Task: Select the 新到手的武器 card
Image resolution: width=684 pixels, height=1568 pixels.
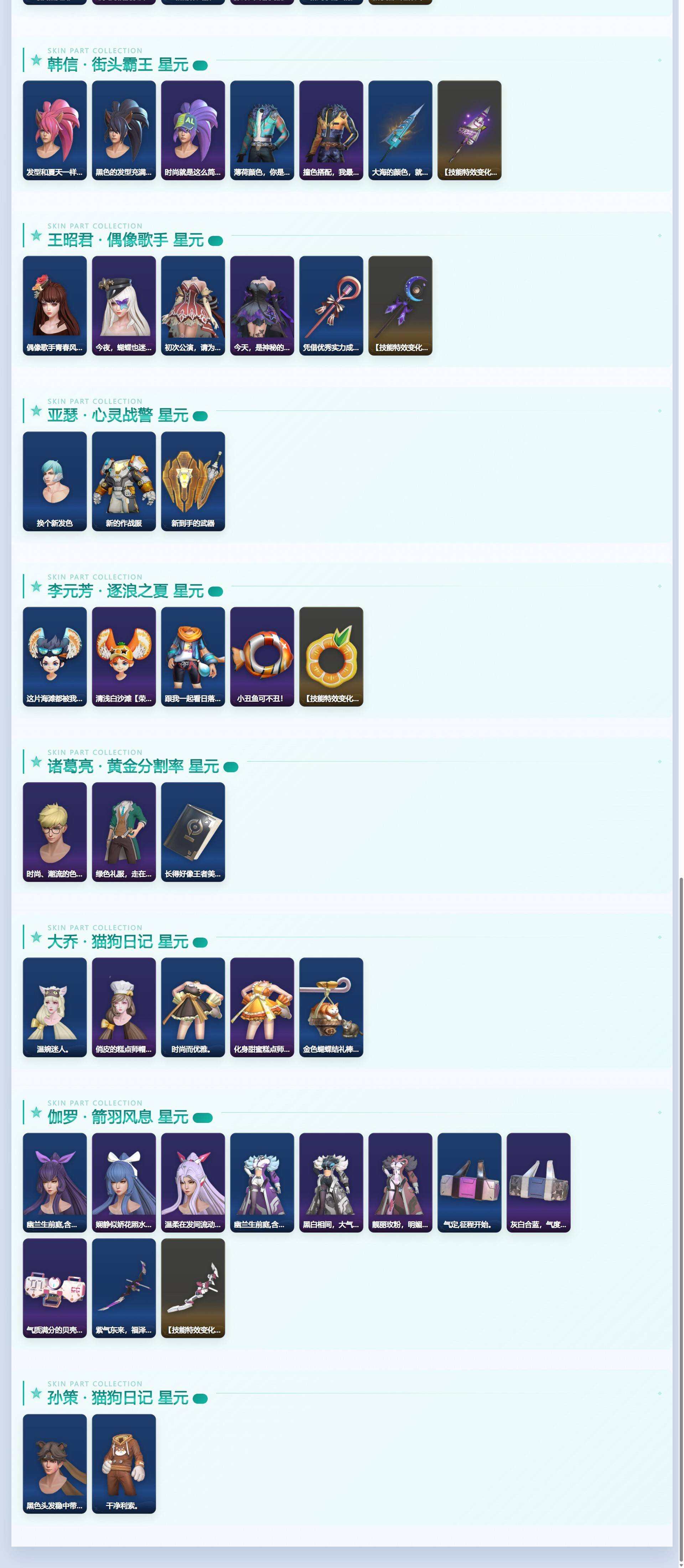Action: click(193, 481)
